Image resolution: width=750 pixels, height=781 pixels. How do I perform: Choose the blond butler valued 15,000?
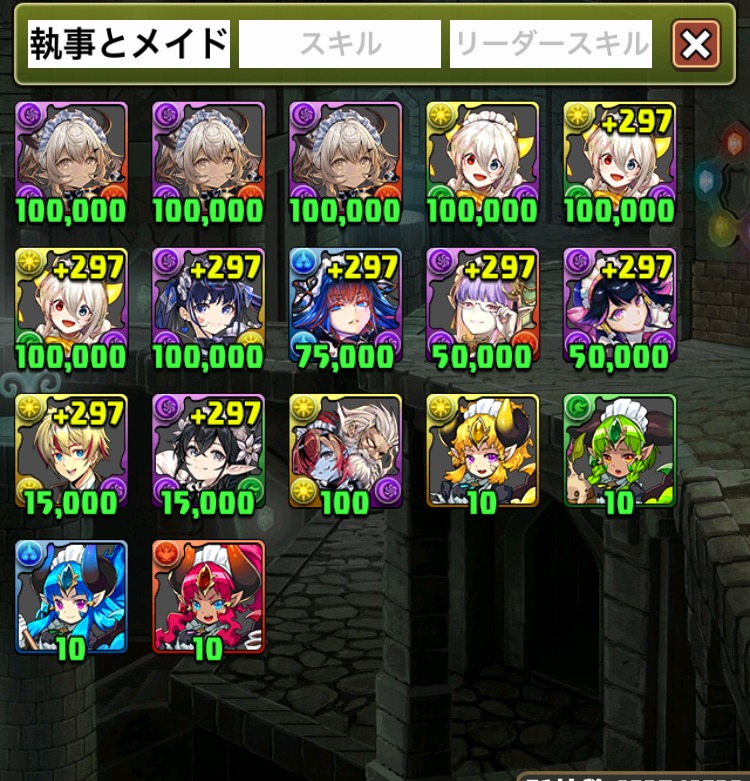(71, 450)
